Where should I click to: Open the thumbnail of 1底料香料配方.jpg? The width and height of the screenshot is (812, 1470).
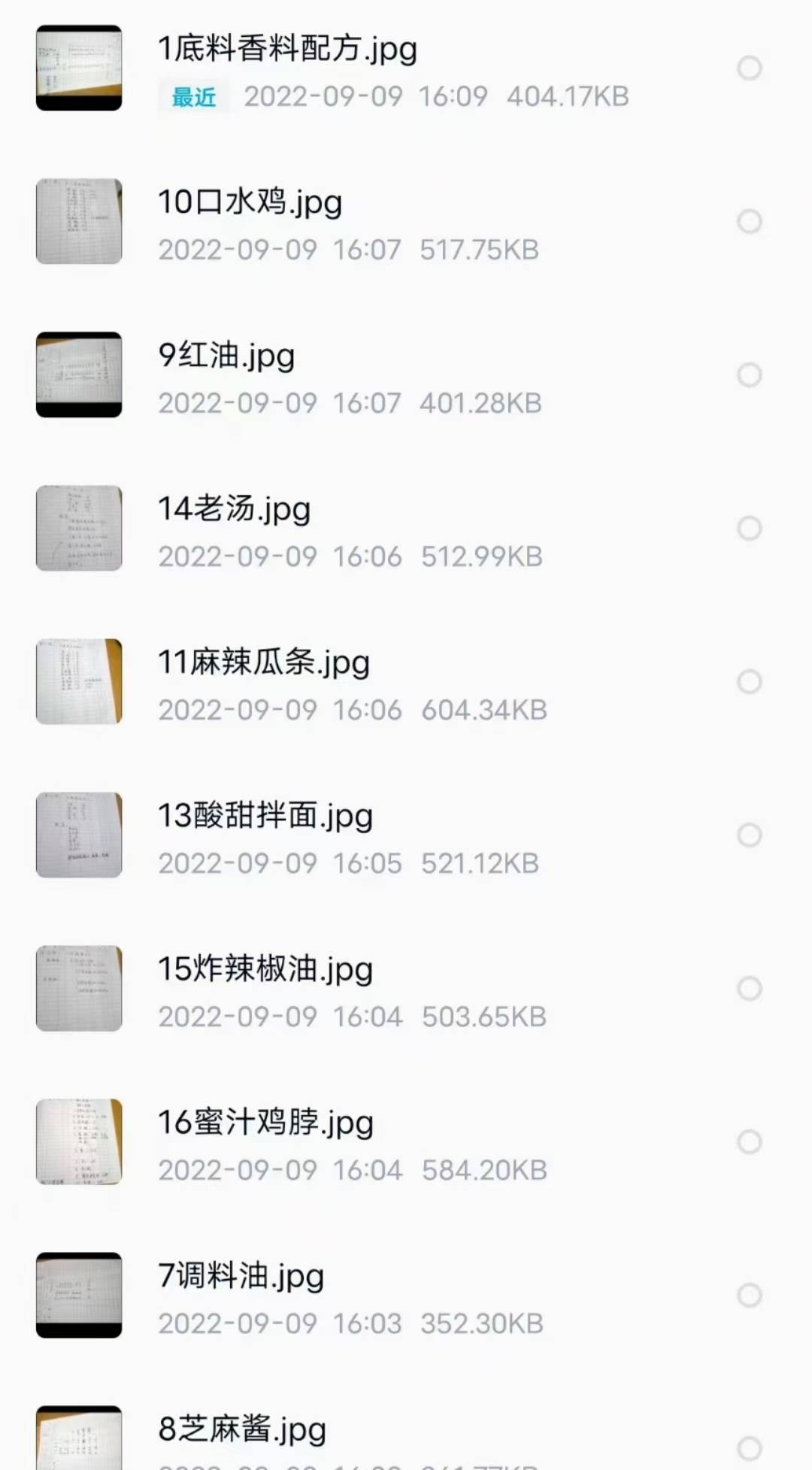pyautogui.click(x=78, y=67)
